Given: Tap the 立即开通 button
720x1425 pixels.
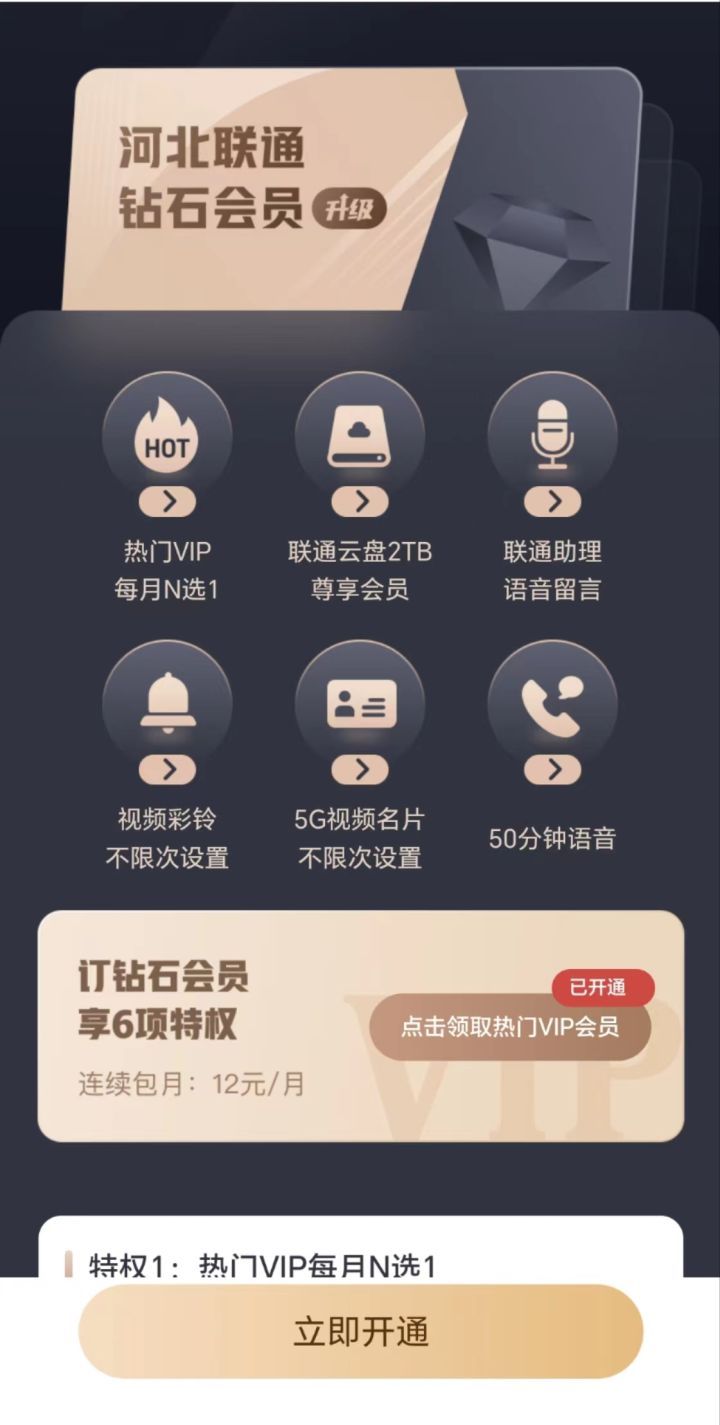Looking at the screenshot, I should tap(360, 1332).
